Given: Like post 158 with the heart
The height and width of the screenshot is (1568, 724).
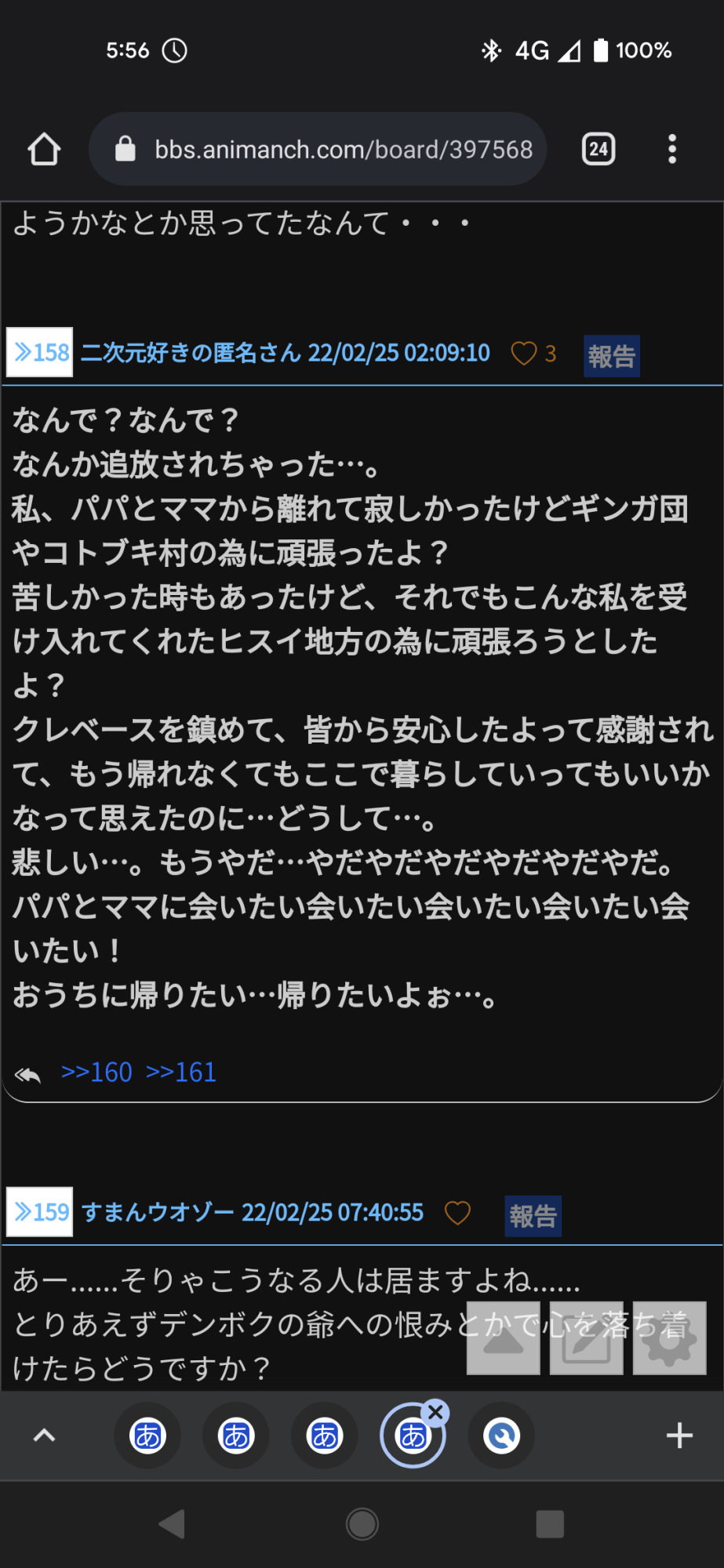Looking at the screenshot, I should pos(524,354).
